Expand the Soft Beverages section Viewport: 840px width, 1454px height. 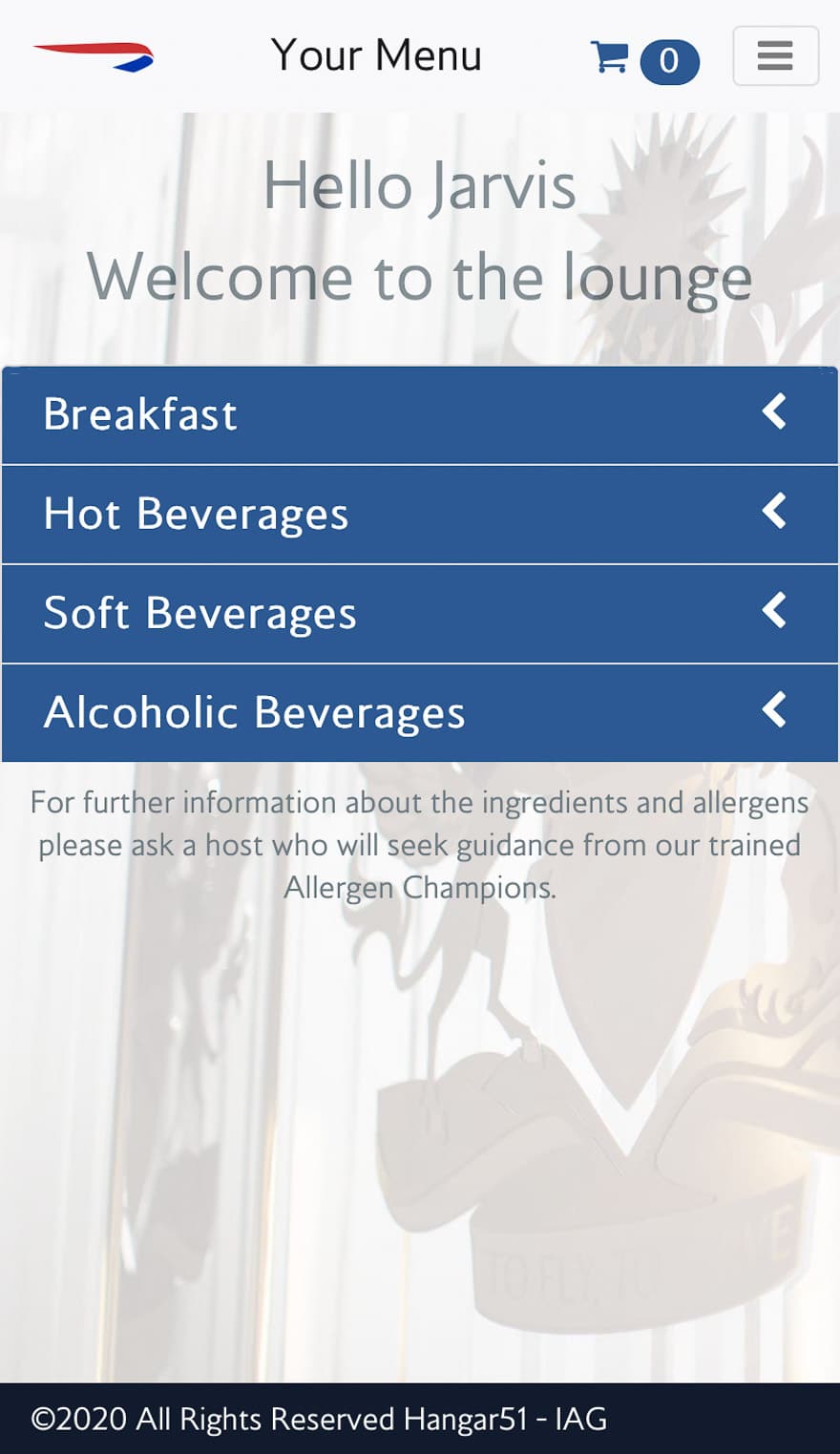click(420, 614)
